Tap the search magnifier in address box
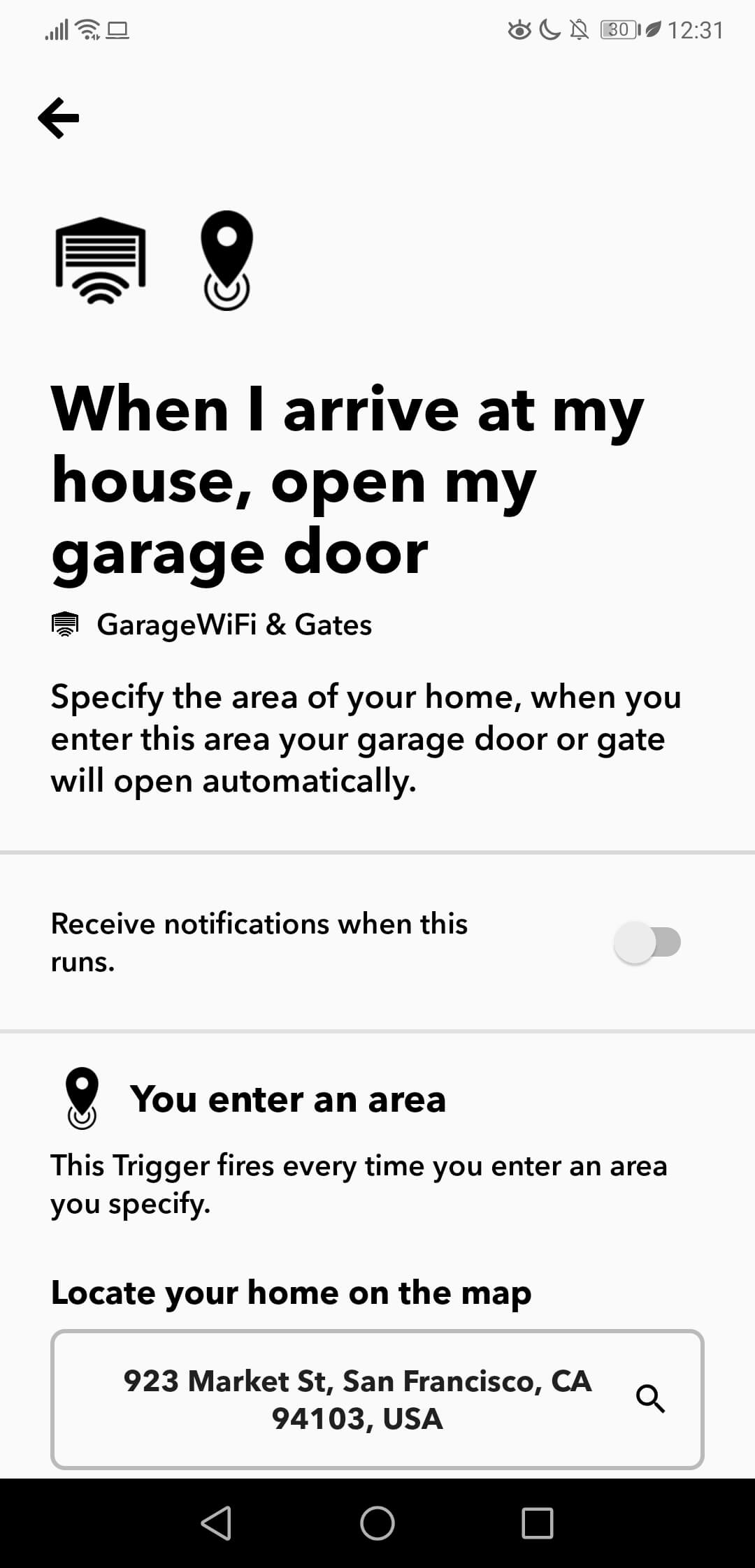This screenshot has height=1568, width=755. [x=650, y=1399]
